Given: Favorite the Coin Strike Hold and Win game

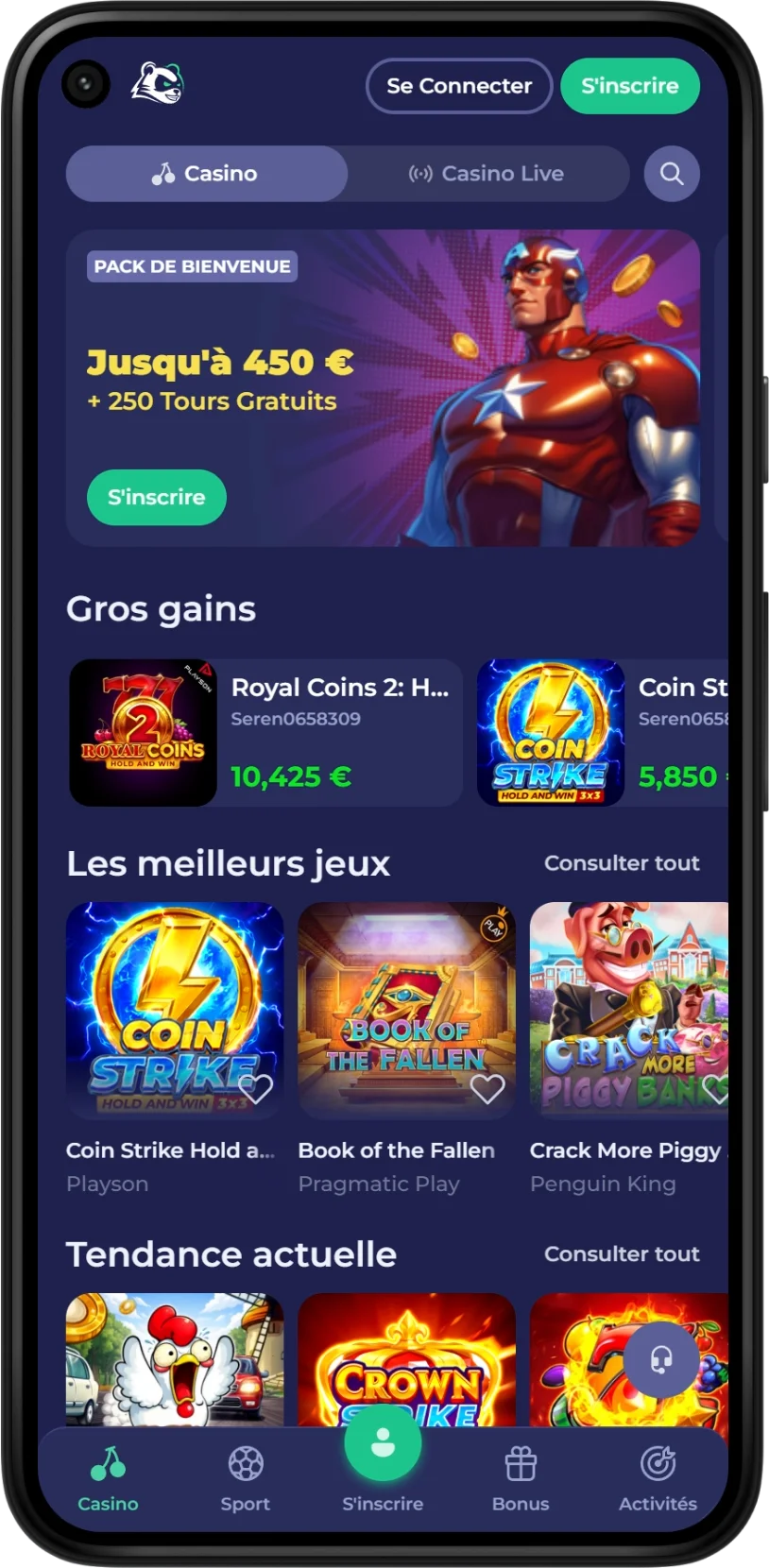Looking at the screenshot, I should [255, 1089].
